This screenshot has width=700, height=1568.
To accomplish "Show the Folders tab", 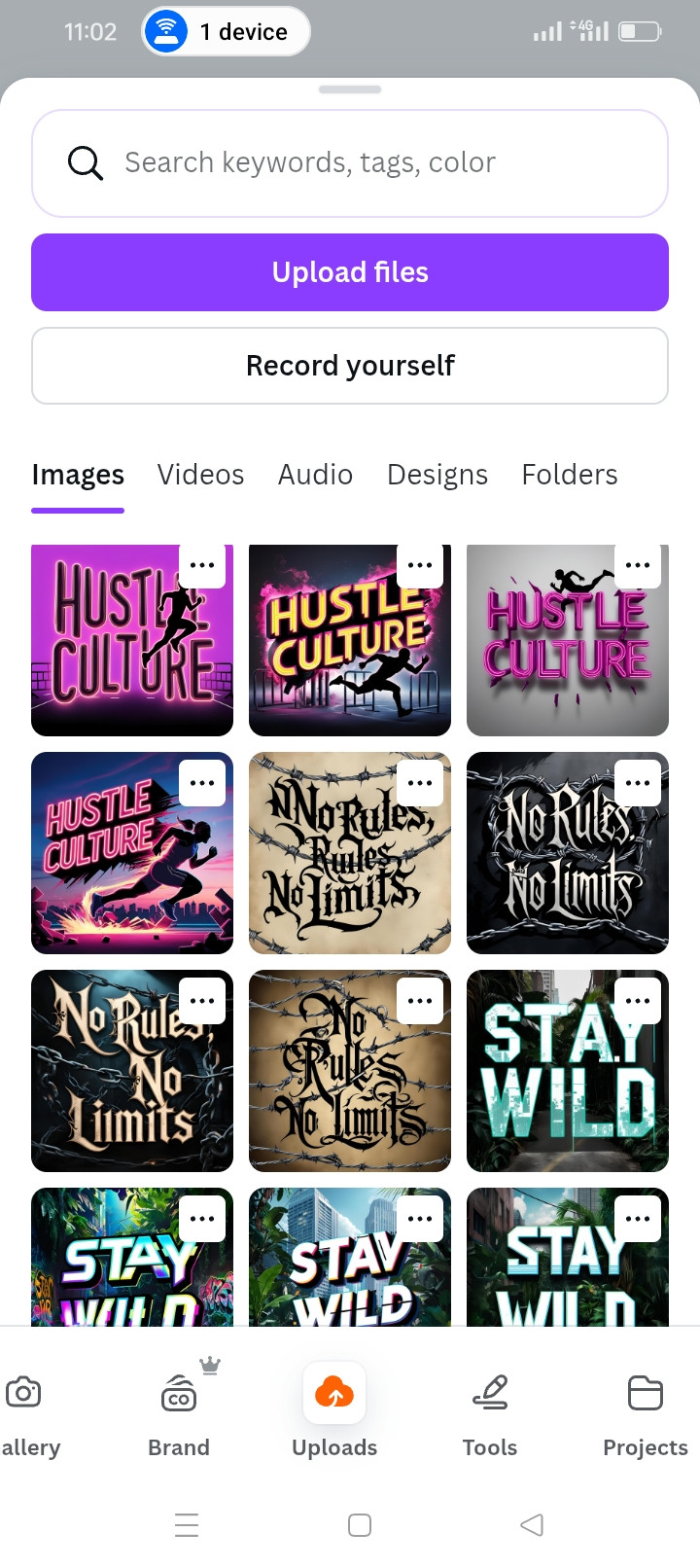I will (570, 475).
